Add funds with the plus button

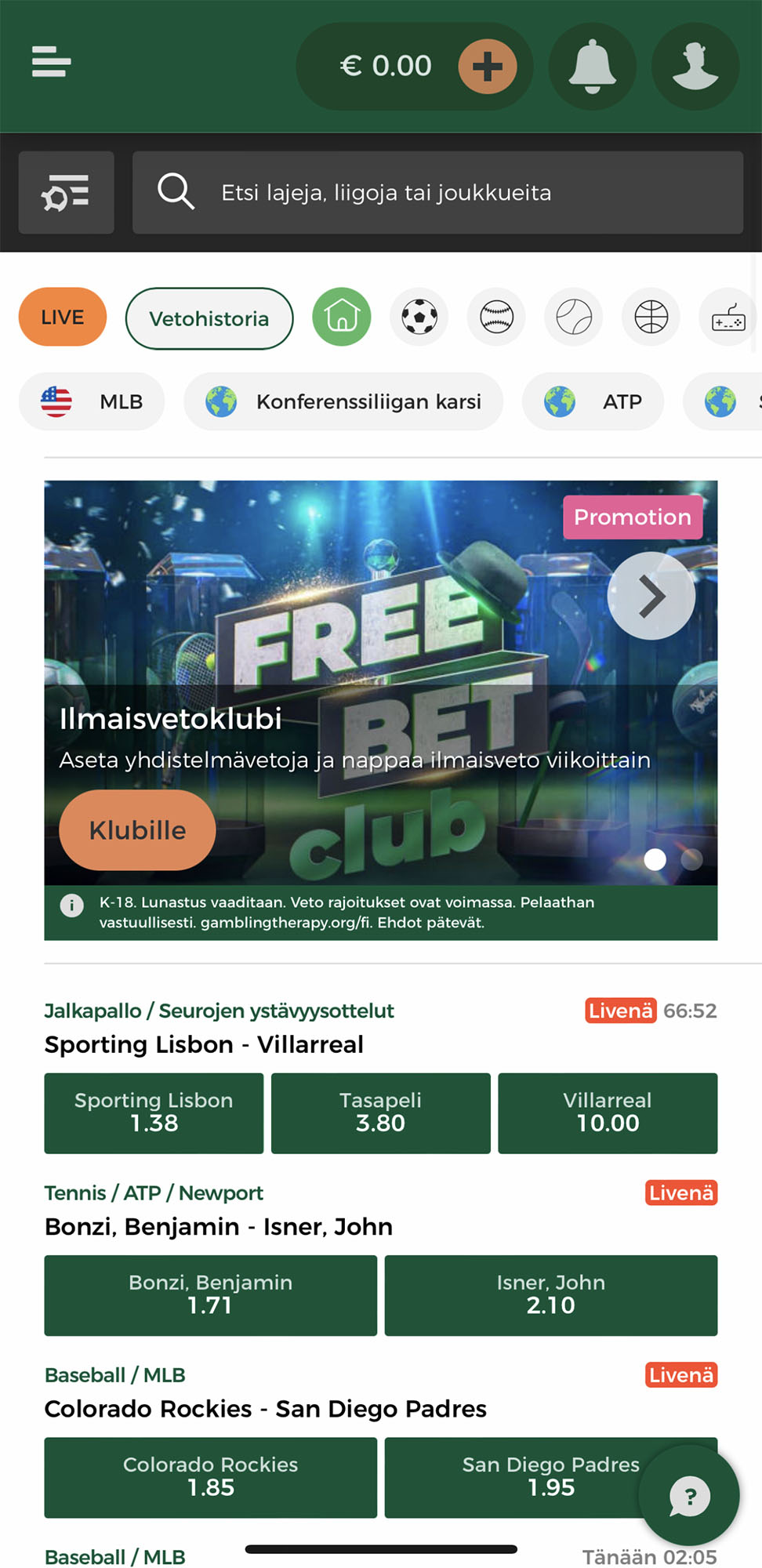tap(487, 66)
